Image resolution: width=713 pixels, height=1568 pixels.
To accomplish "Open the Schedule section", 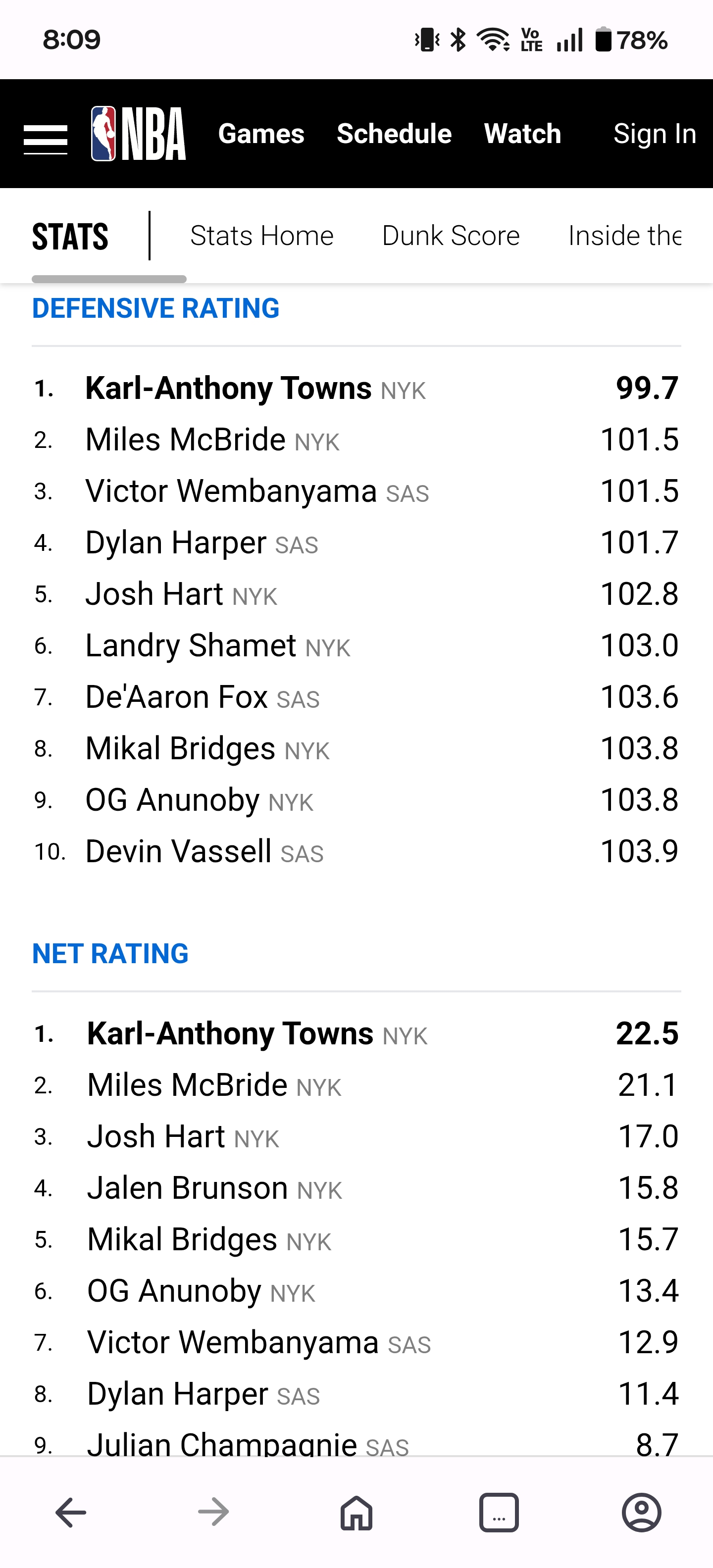I will click(x=394, y=134).
